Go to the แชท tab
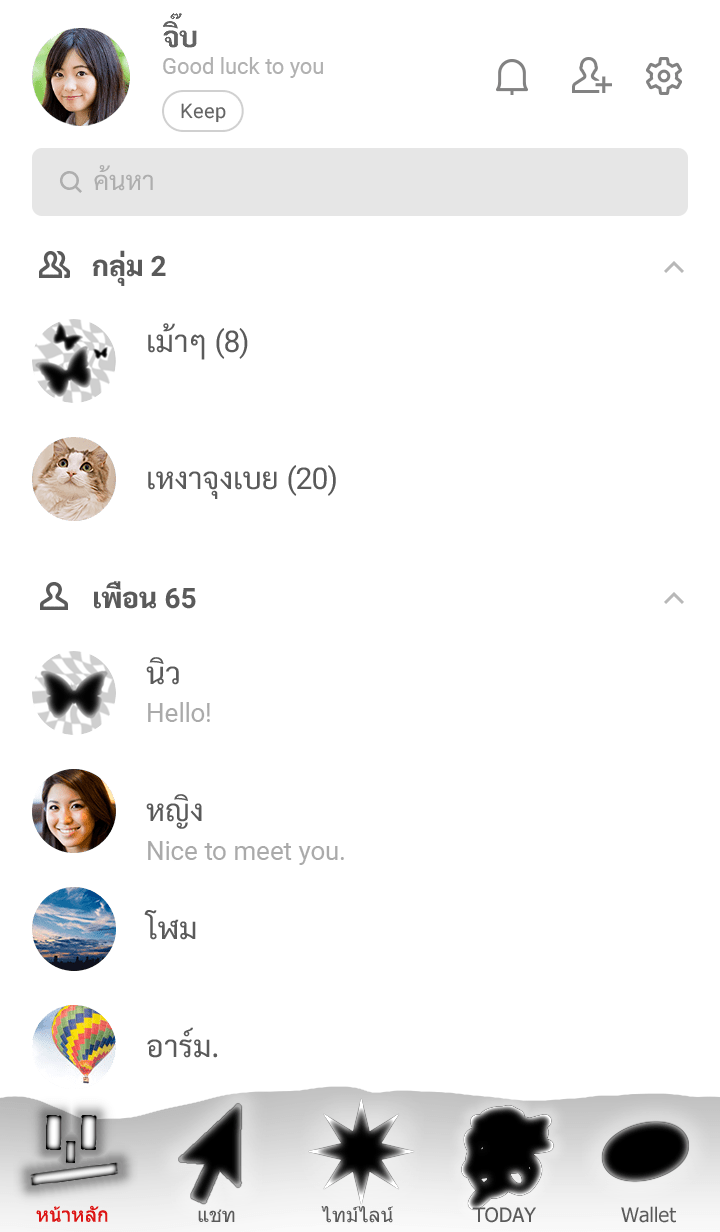This screenshot has width=720, height=1232. click(x=215, y=1165)
